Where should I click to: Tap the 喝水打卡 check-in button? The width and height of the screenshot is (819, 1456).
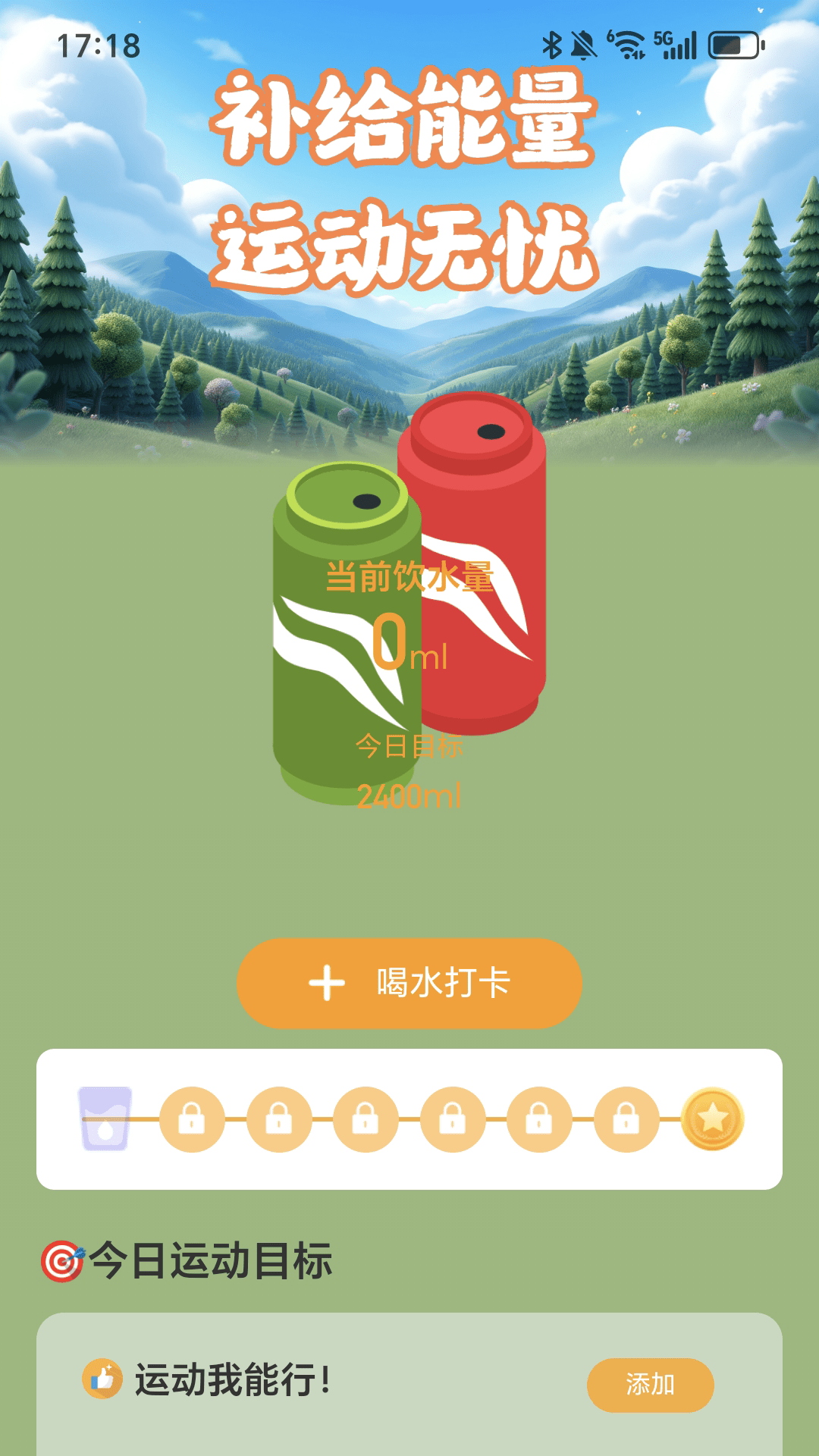409,984
